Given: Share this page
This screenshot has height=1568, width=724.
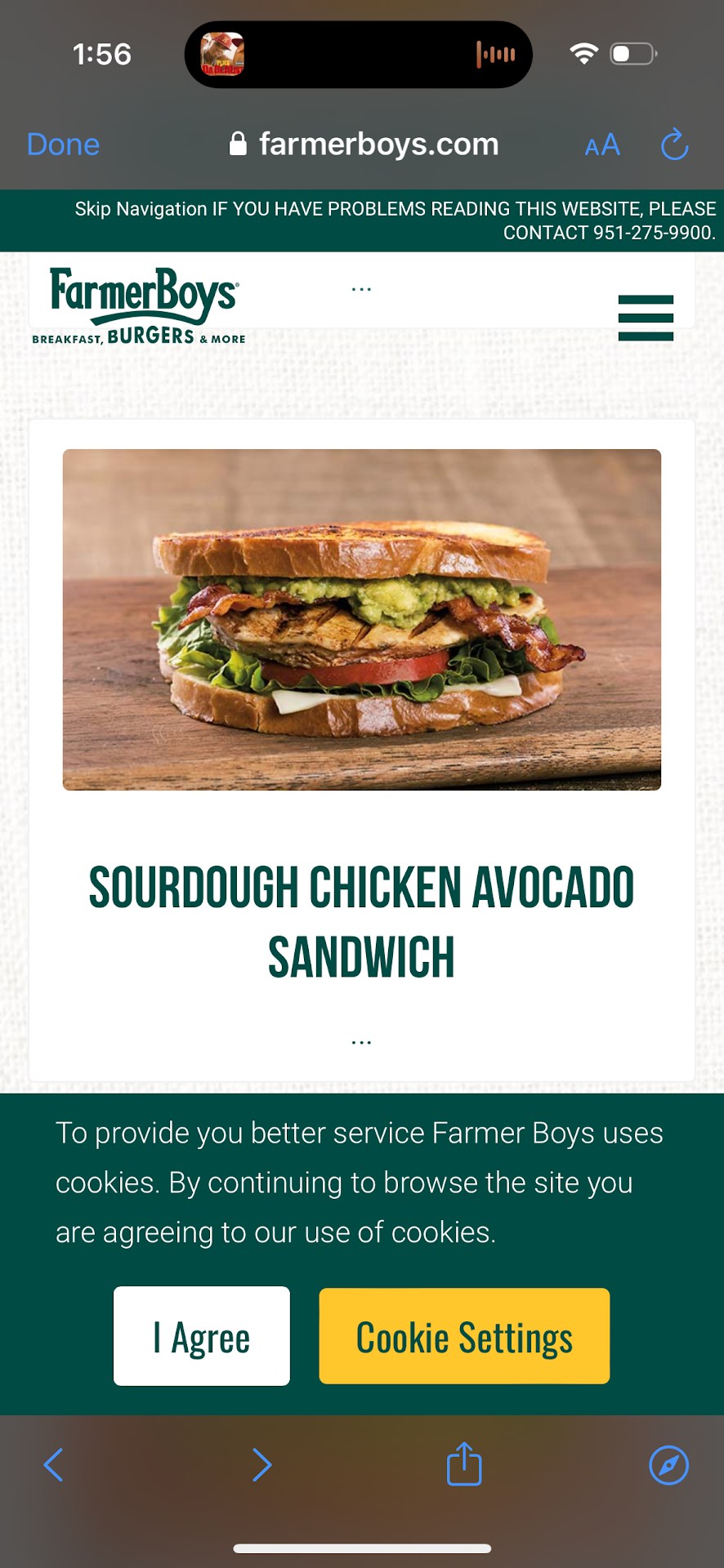Looking at the screenshot, I should (x=464, y=1464).
